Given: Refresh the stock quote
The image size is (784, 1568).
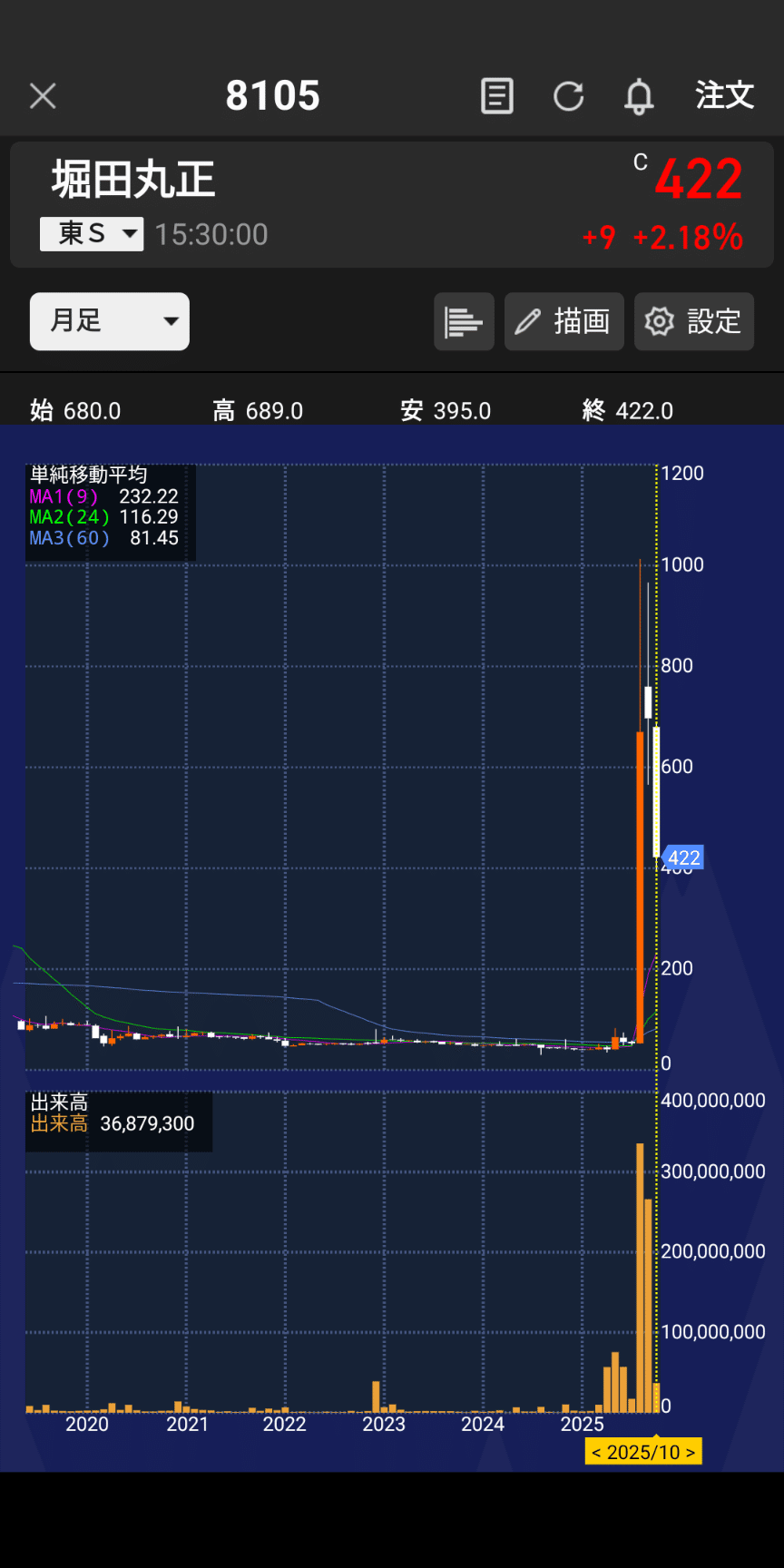Looking at the screenshot, I should point(569,95).
